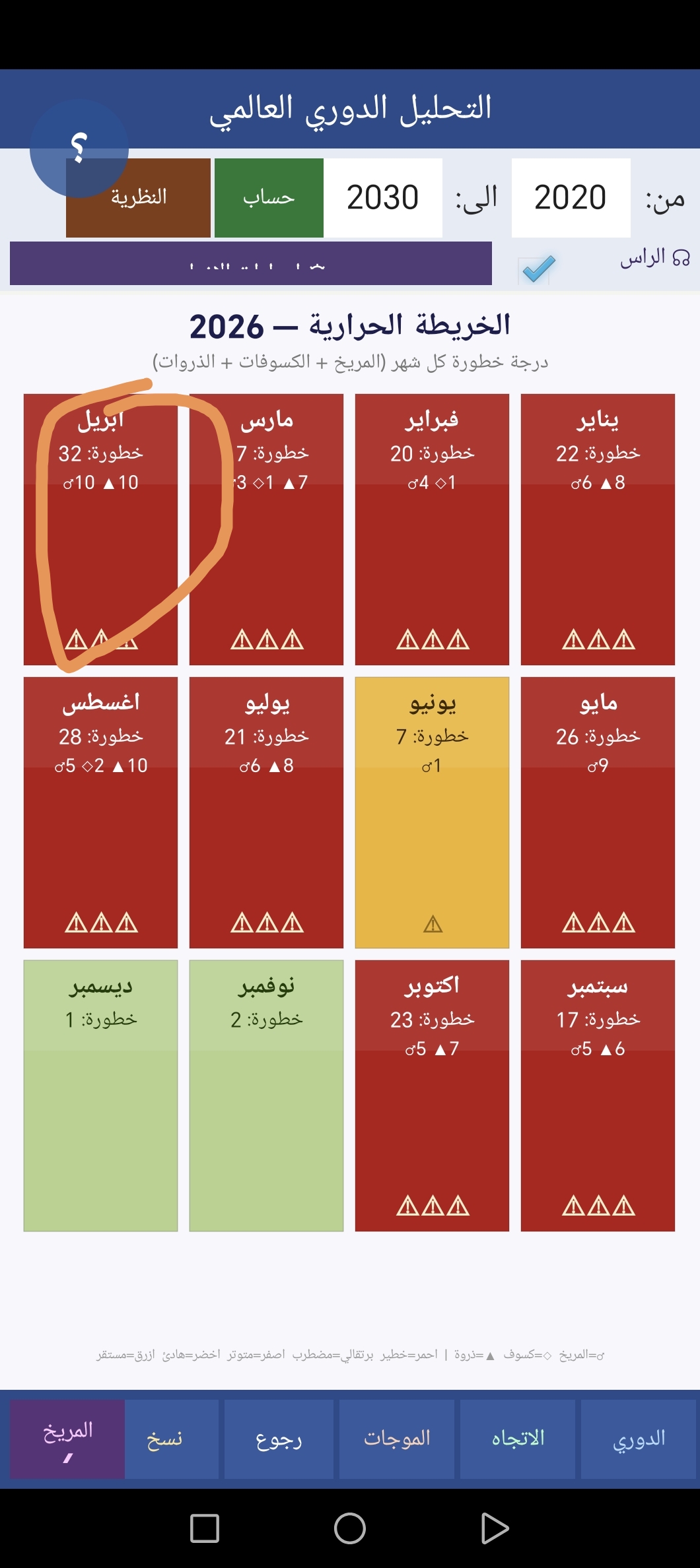This screenshot has height=1568, width=700.
Task: Switch to the الاتجاه tab
Action: click(518, 1439)
